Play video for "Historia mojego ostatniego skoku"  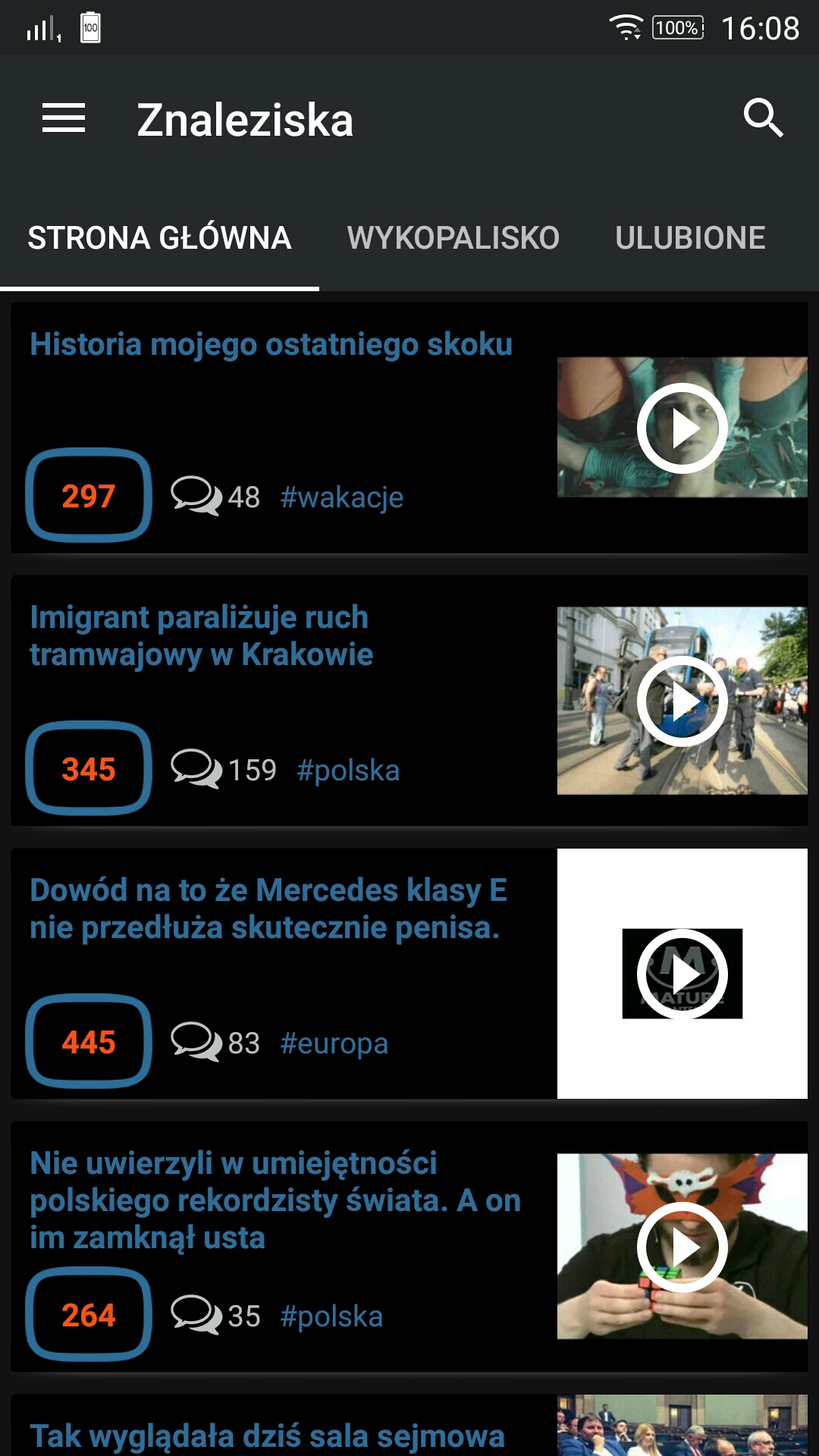pos(682,428)
